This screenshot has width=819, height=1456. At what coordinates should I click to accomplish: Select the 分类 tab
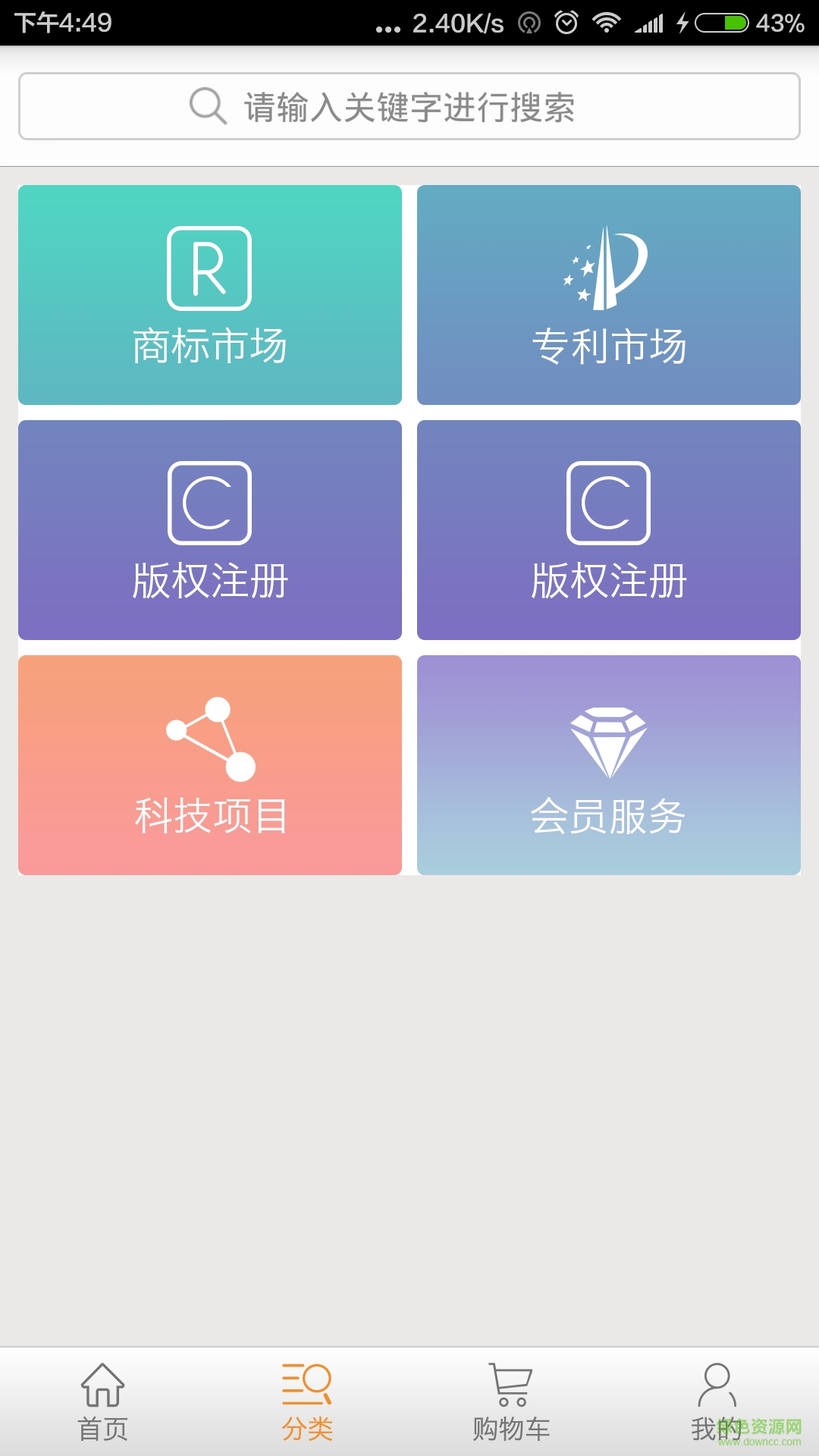coord(307,1402)
